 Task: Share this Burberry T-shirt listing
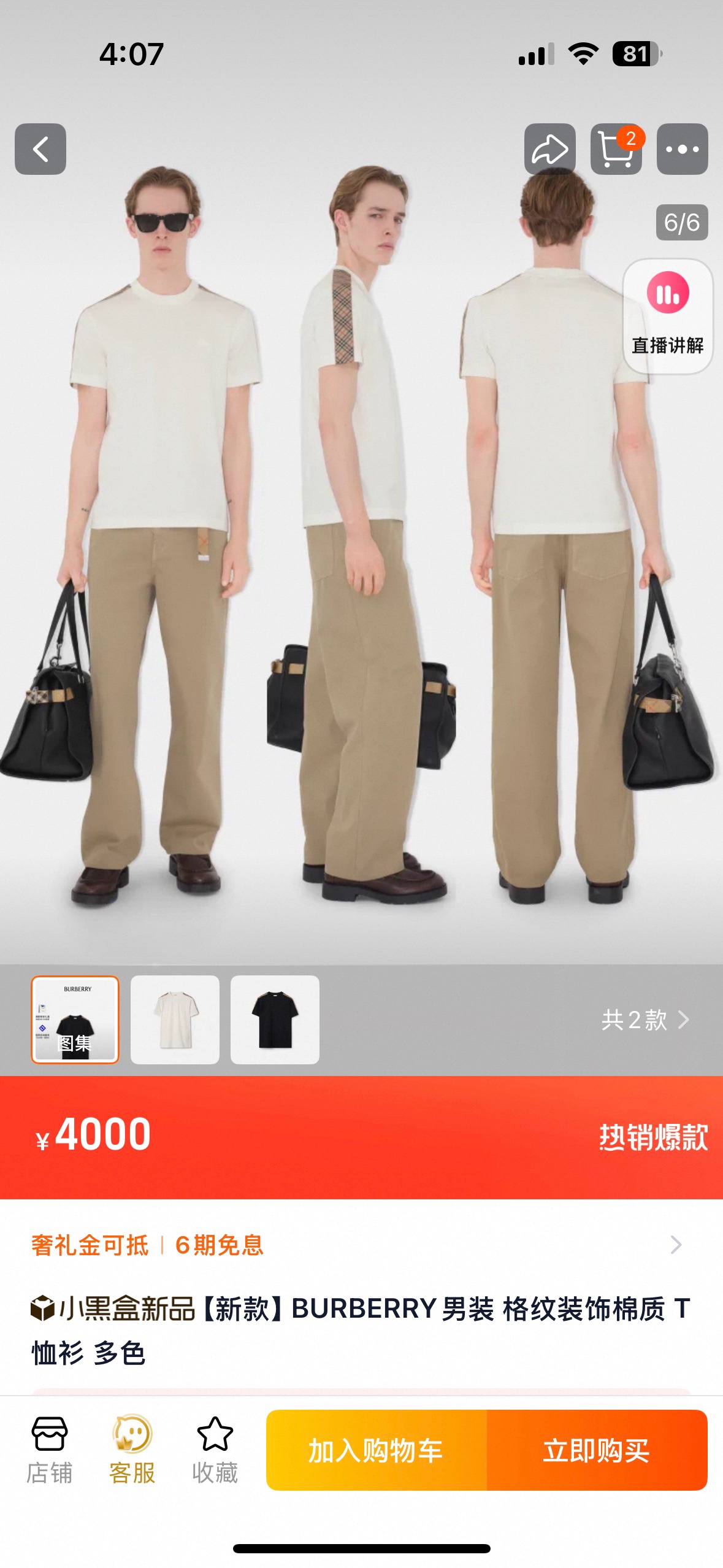pyautogui.click(x=549, y=149)
